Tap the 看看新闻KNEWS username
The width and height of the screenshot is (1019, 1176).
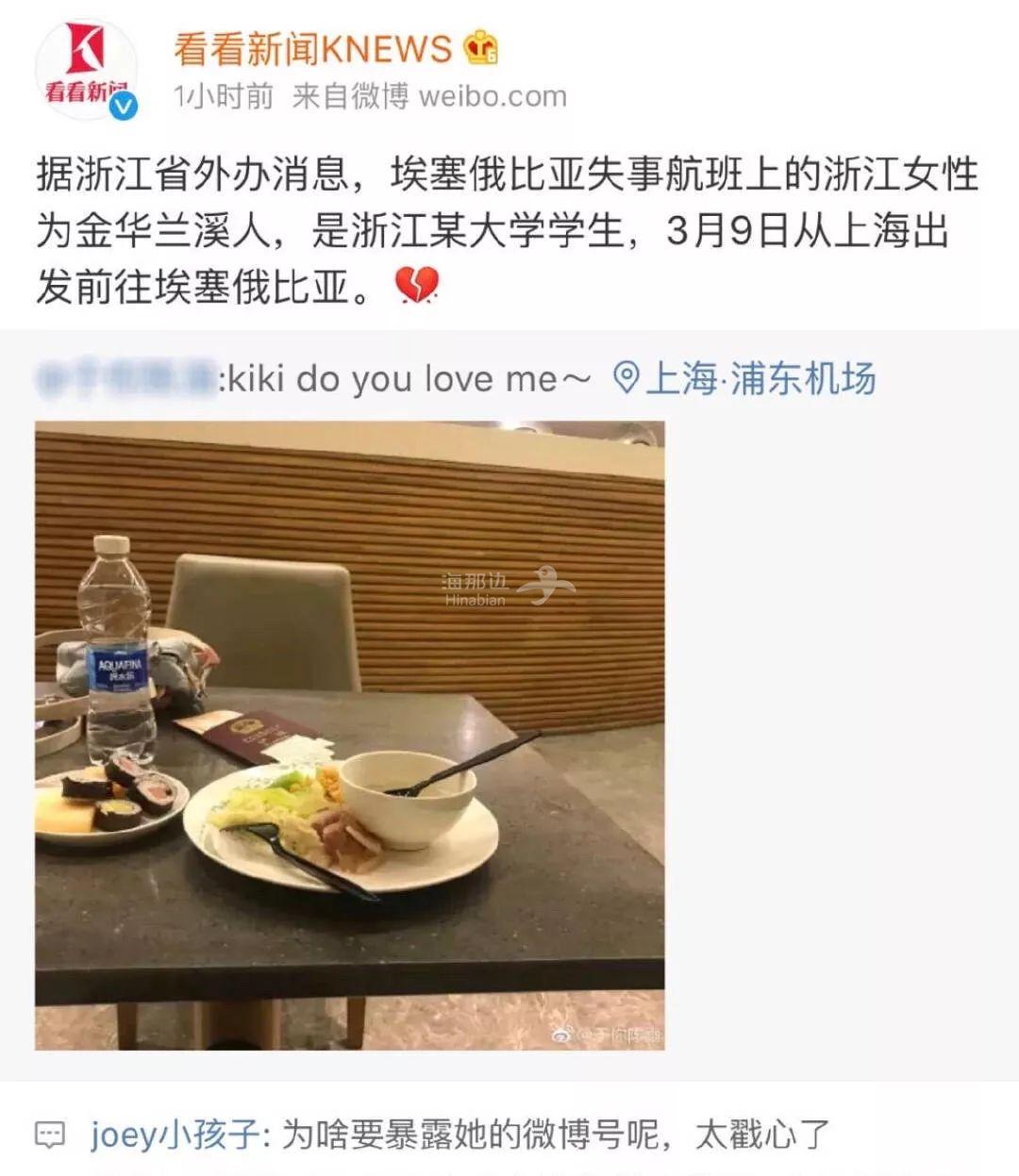coord(313,49)
